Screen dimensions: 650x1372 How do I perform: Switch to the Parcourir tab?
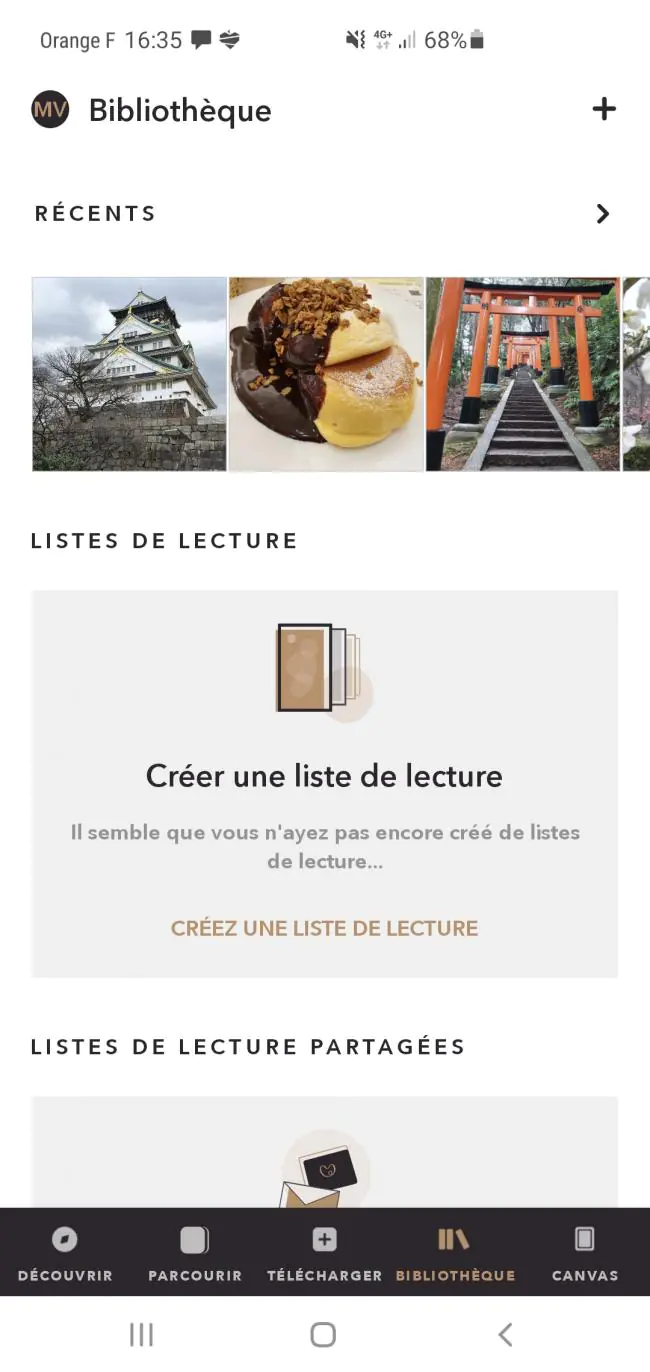pyautogui.click(x=195, y=1254)
